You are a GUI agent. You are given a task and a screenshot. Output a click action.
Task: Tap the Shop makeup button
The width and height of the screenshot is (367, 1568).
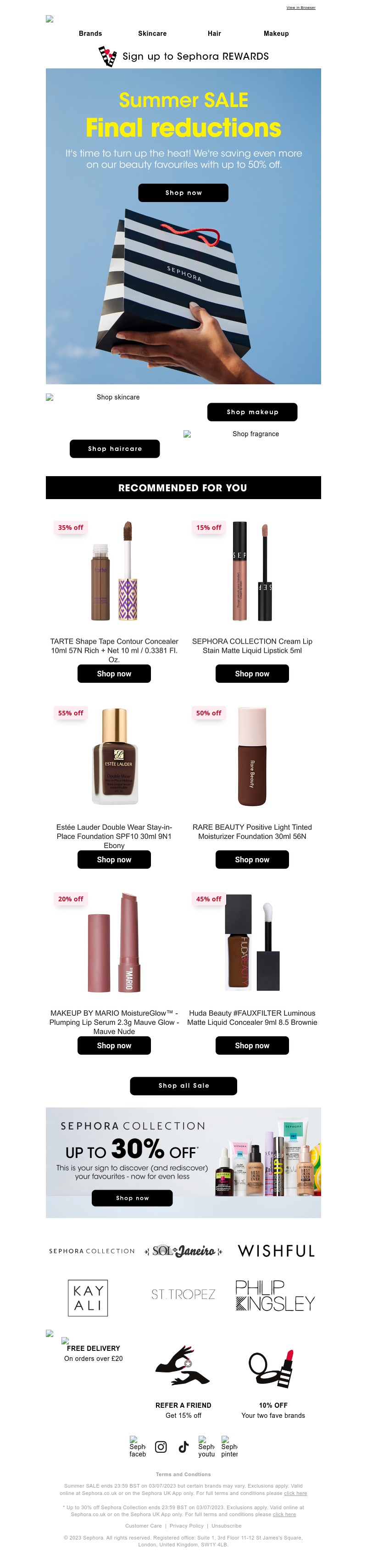click(x=252, y=412)
